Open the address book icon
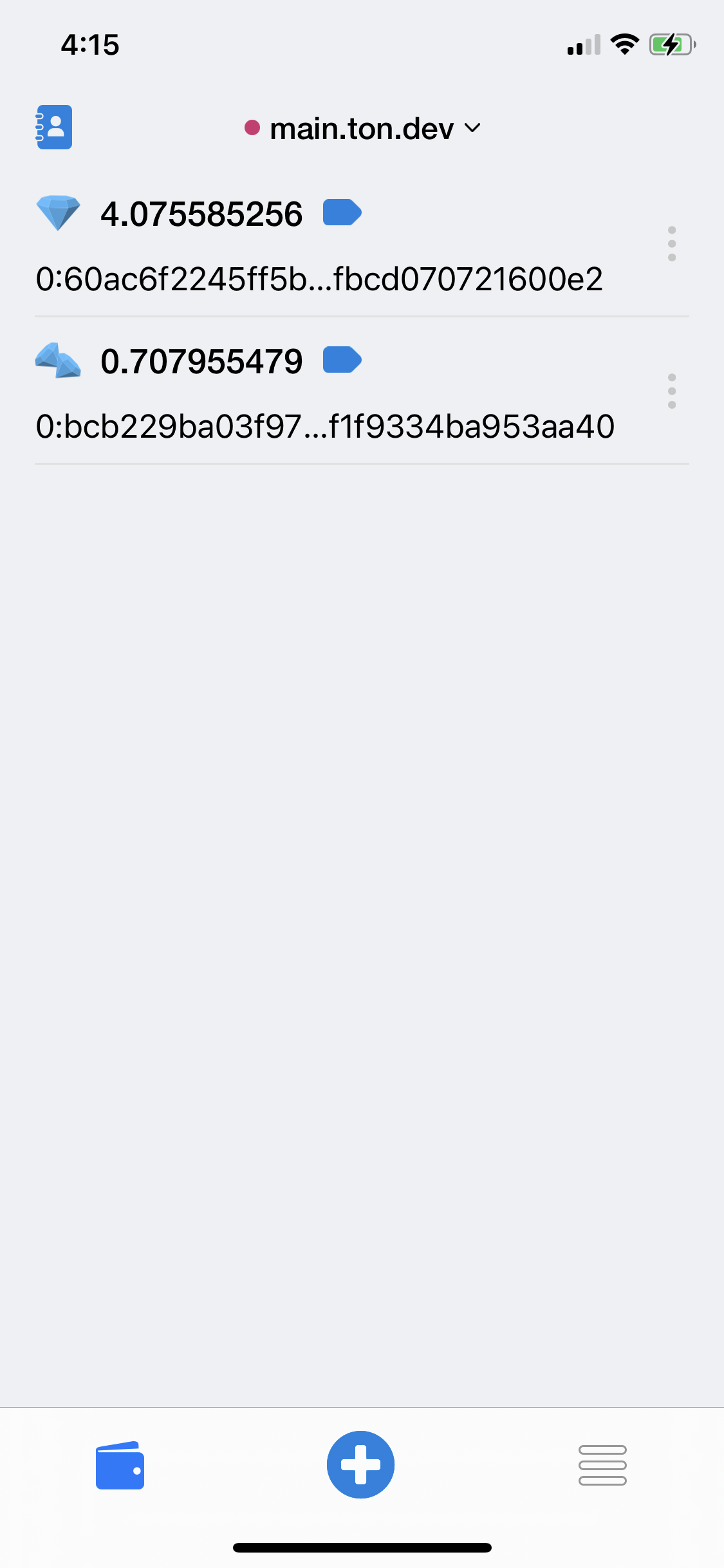This screenshot has height=1568, width=724. click(54, 127)
